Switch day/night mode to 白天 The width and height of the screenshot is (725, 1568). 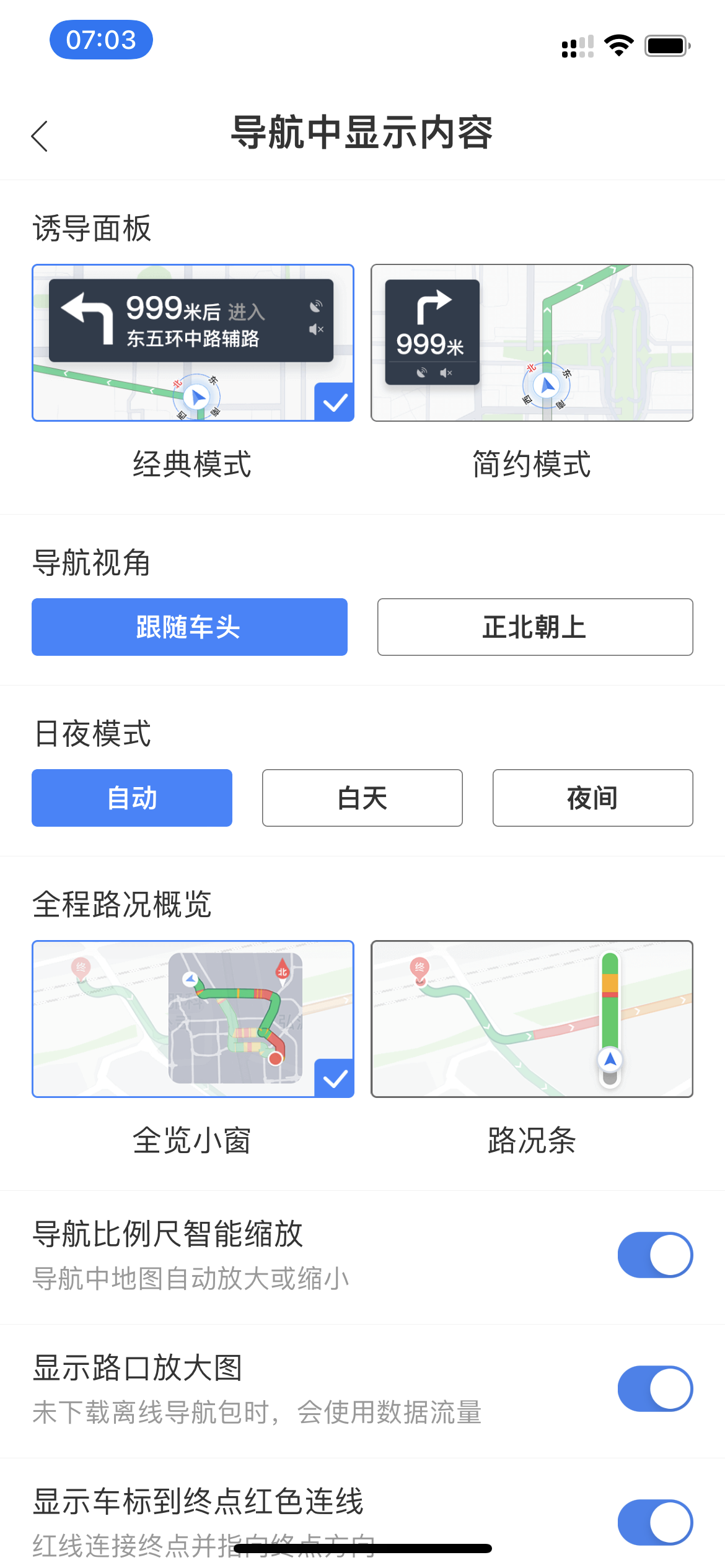[x=362, y=798]
